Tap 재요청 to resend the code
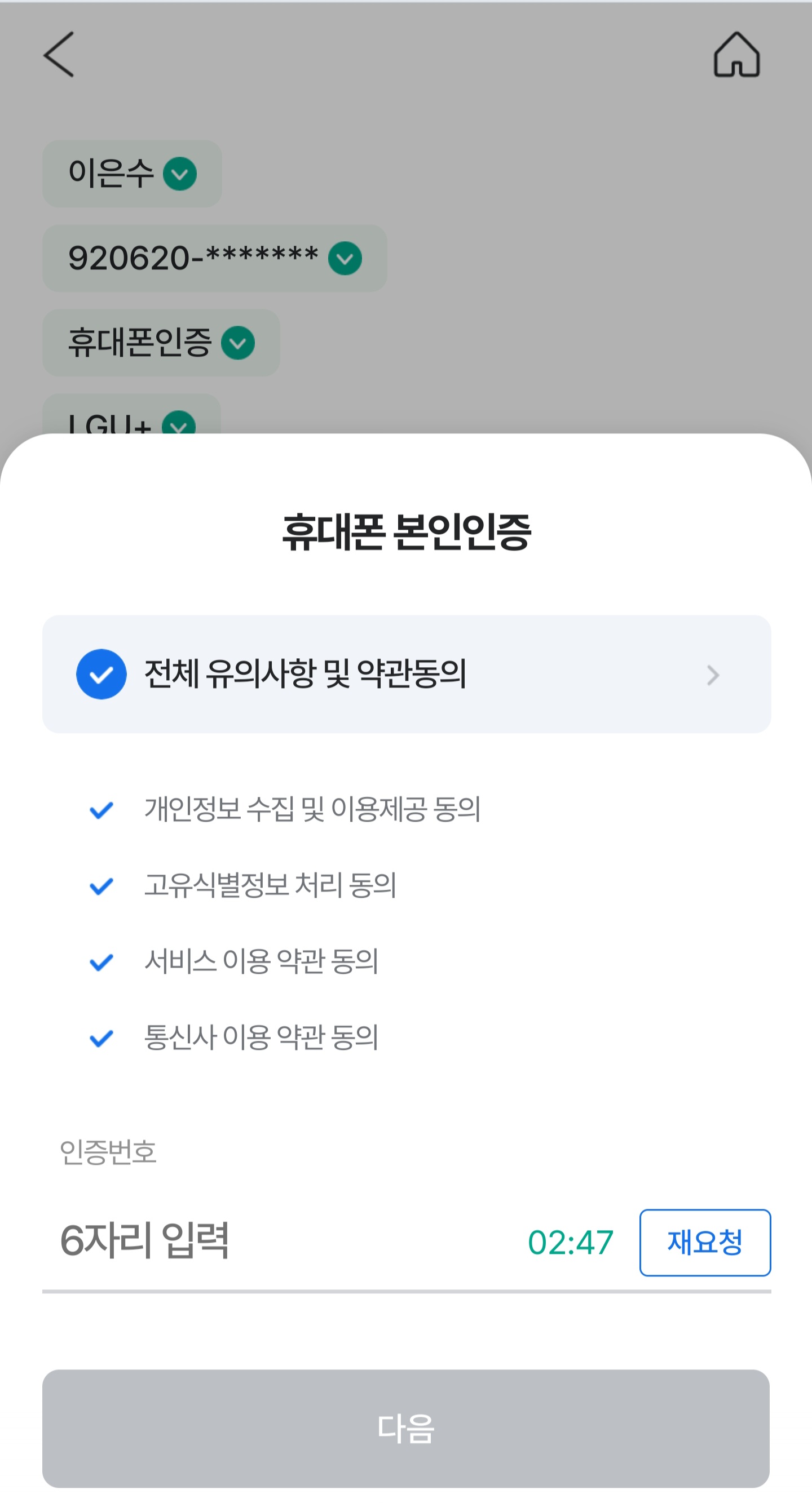This screenshot has height=1512, width=812. click(704, 1242)
